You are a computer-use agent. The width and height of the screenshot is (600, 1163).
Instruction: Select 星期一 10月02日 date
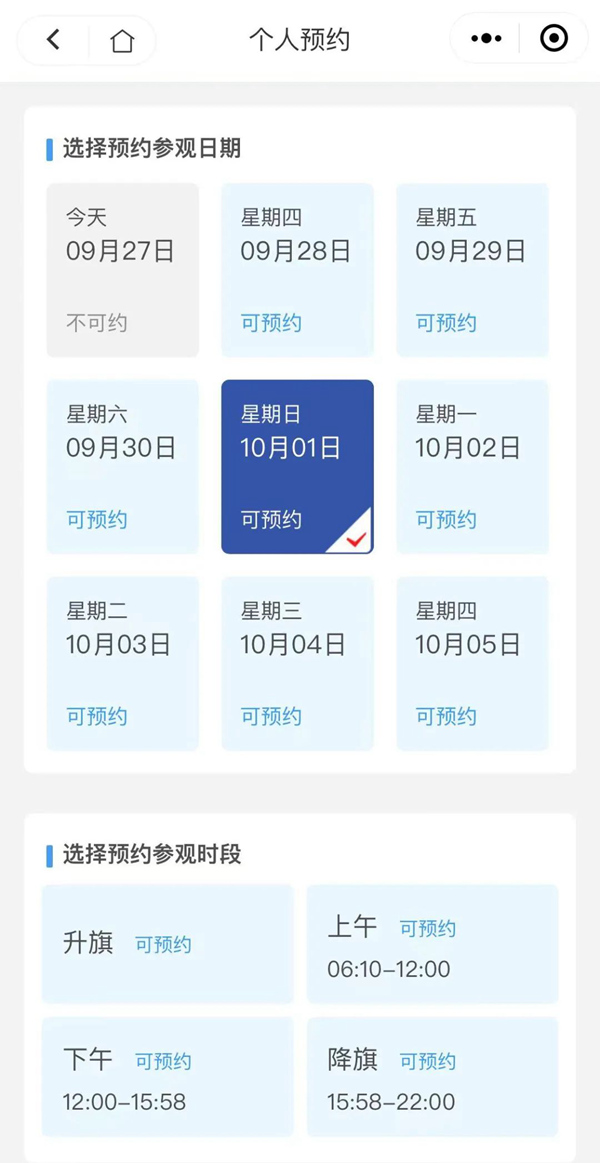(x=472, y=466)
